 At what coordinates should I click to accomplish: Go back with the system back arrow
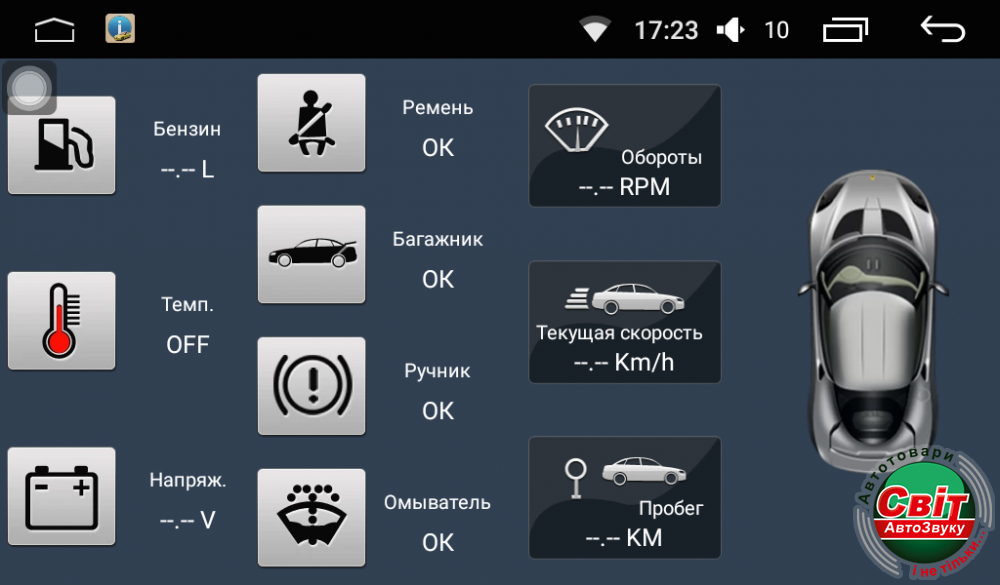[x=942, y=30]
